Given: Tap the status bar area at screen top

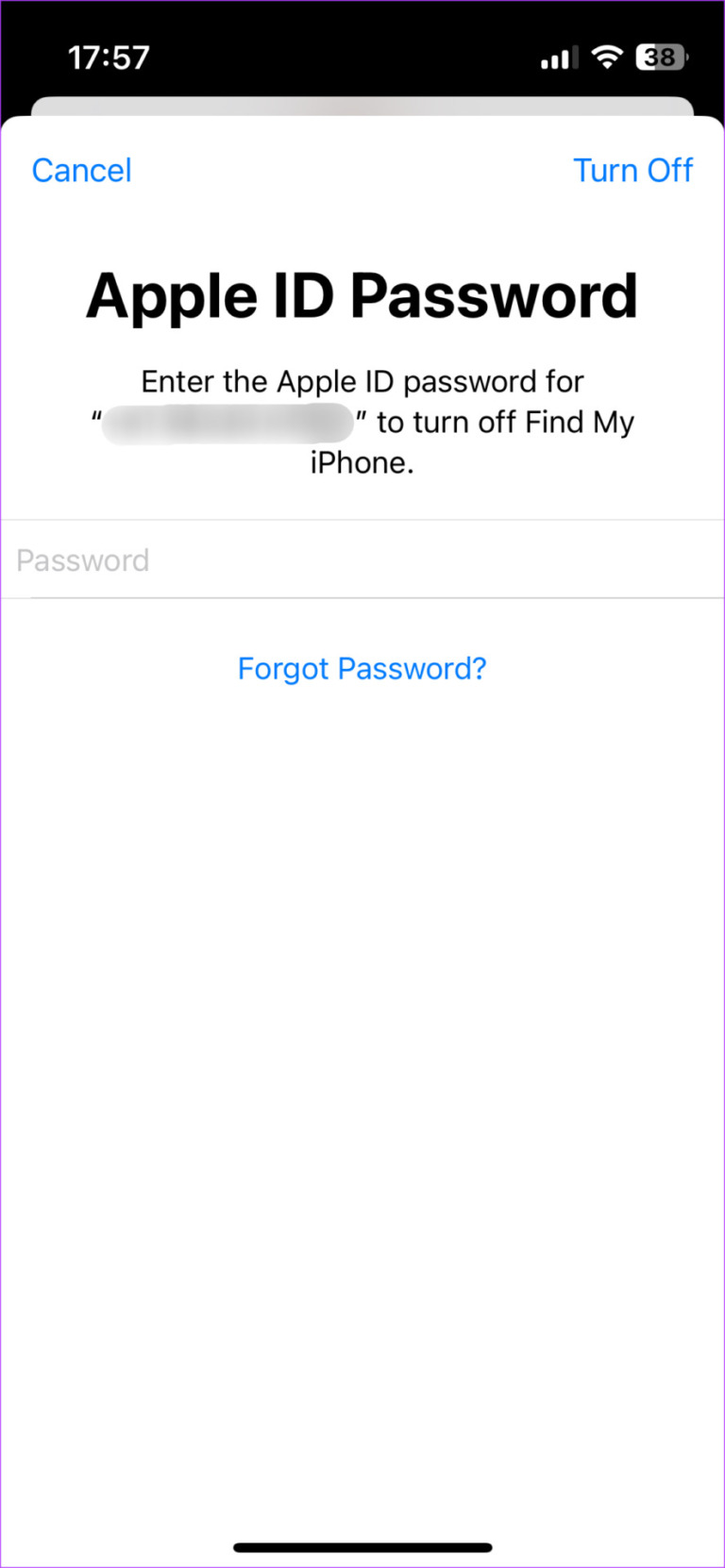Looking at the screenshot, I should [362, 57].
